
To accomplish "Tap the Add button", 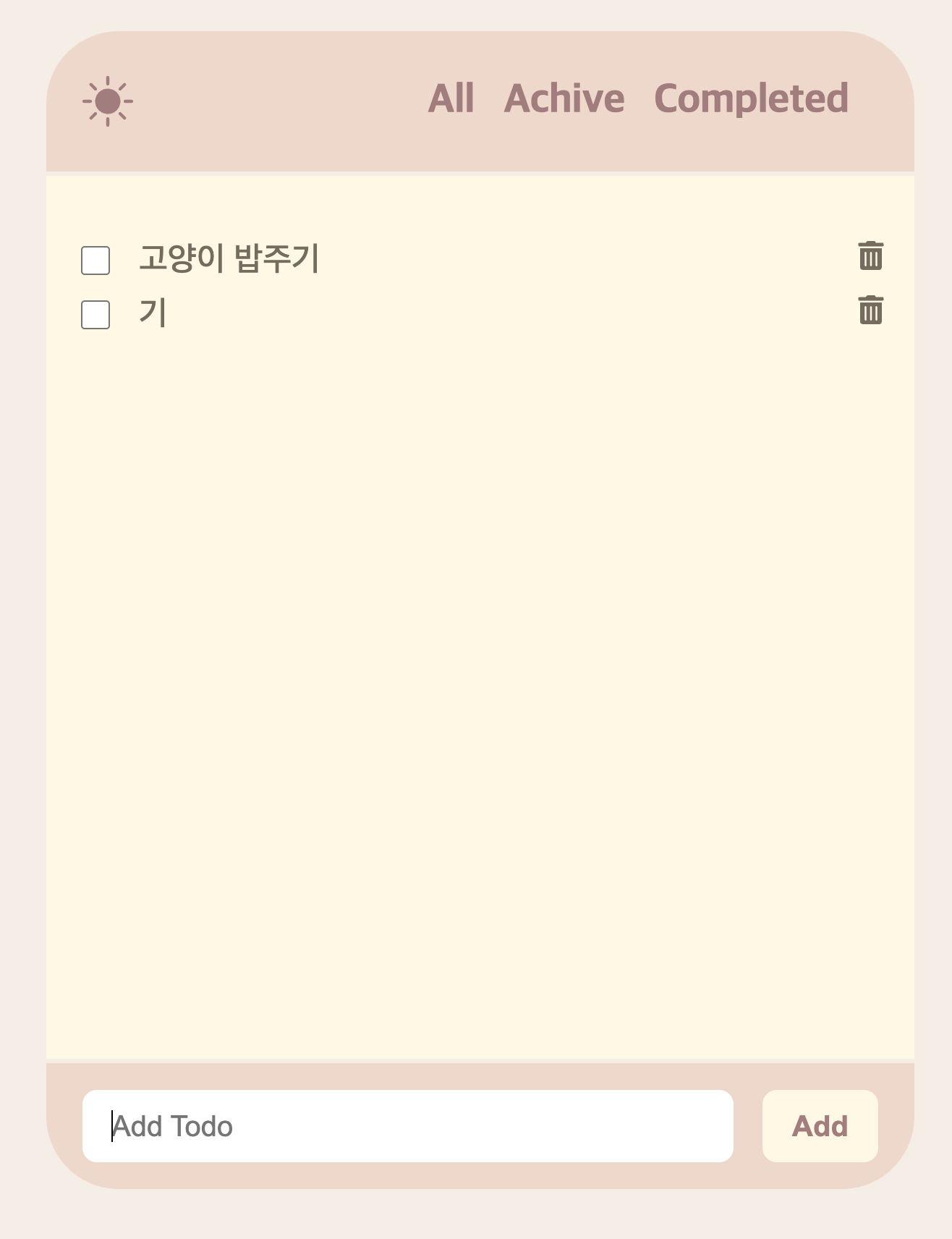I will pyautogui.click(x=820, y=1126).
